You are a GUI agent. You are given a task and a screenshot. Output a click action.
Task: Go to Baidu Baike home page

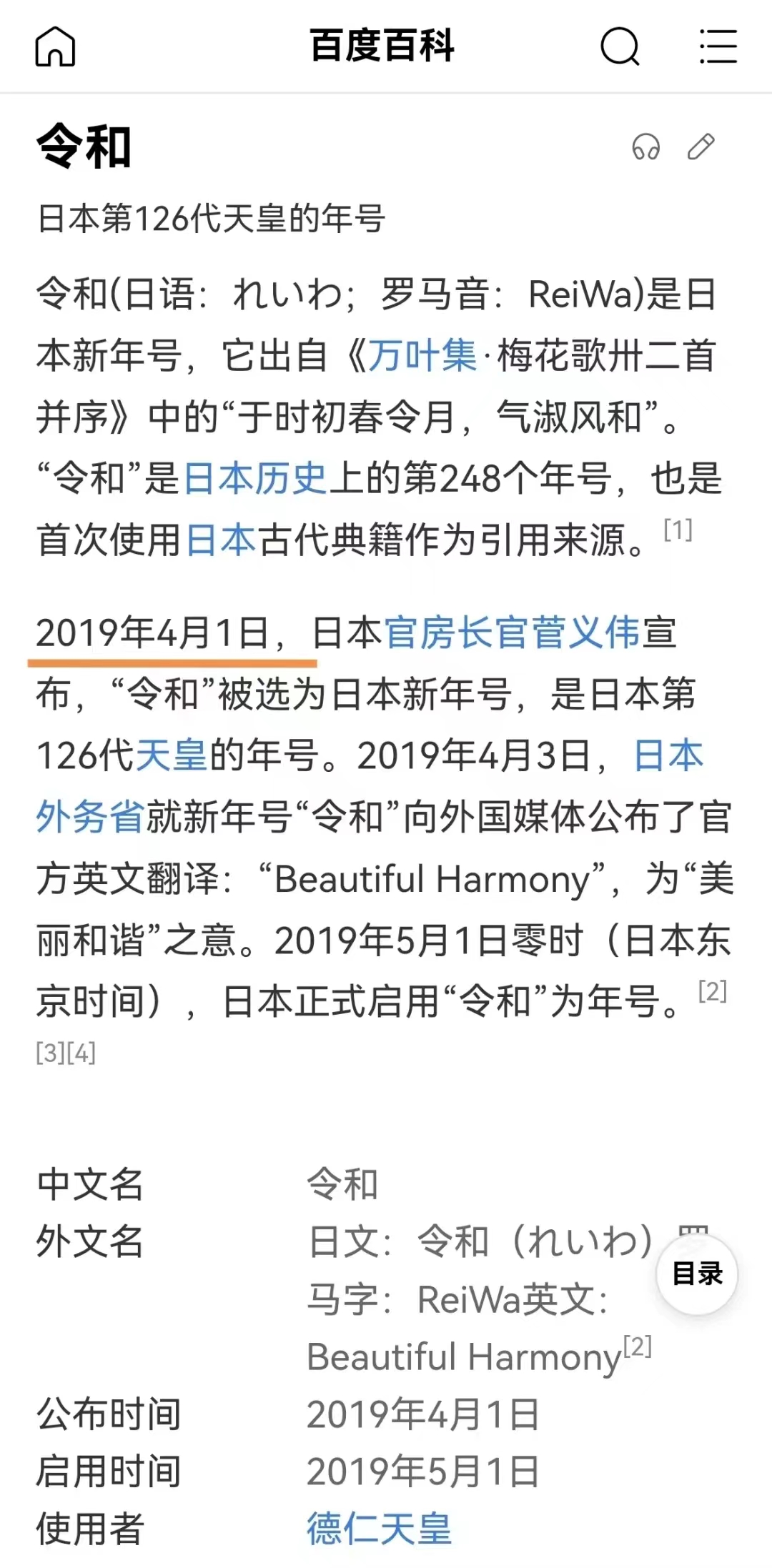(55, 46)
